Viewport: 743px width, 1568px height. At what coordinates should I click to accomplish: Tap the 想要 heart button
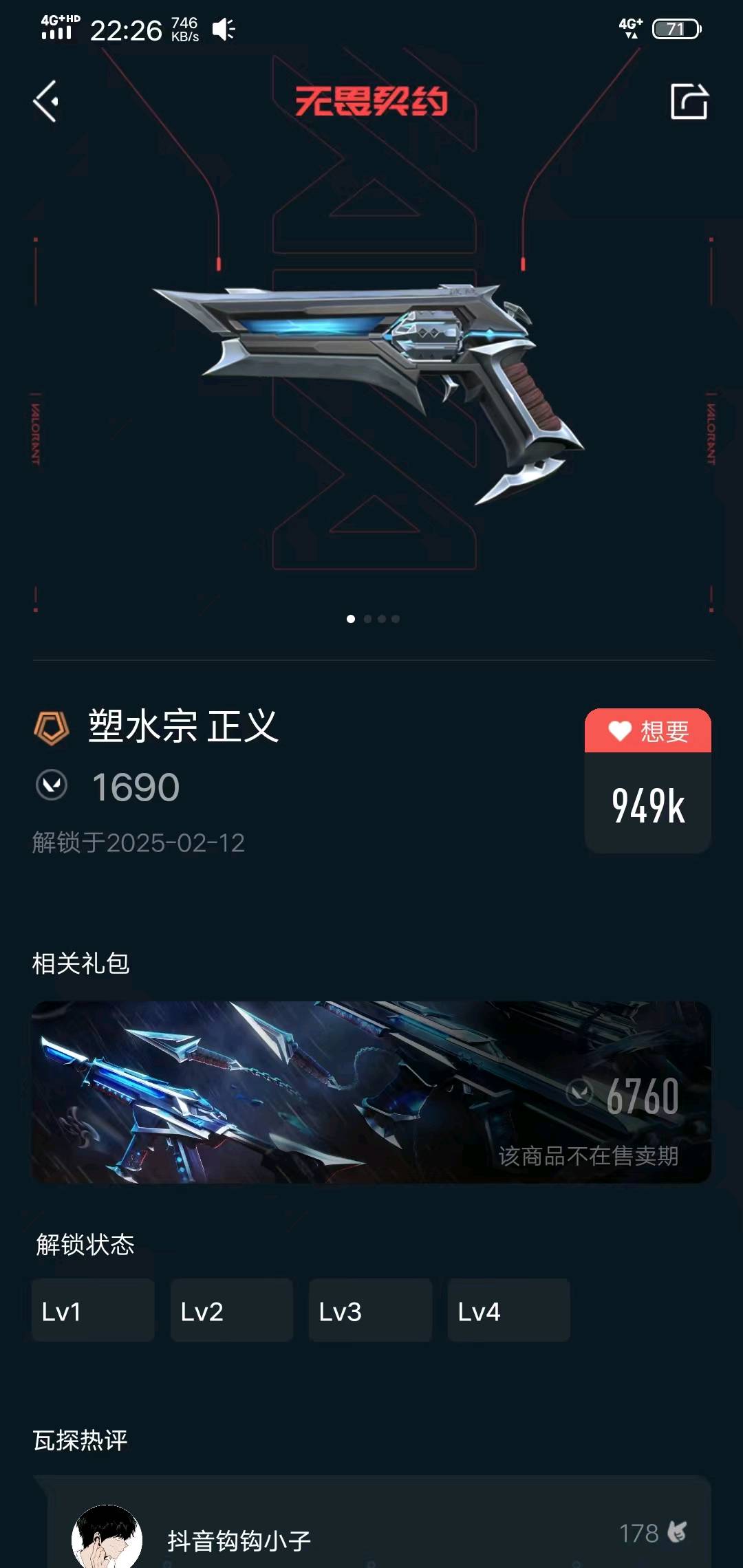click(x=647, y=731)
